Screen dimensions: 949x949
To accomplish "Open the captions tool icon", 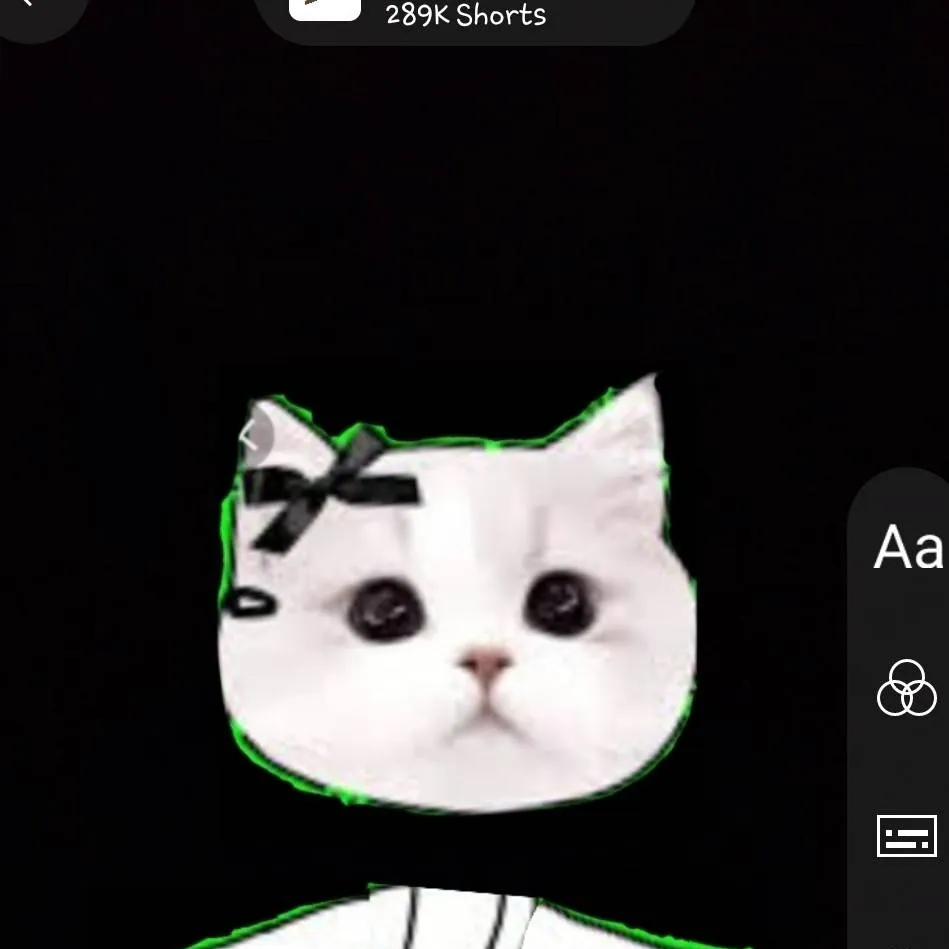I will coord(906,836).
